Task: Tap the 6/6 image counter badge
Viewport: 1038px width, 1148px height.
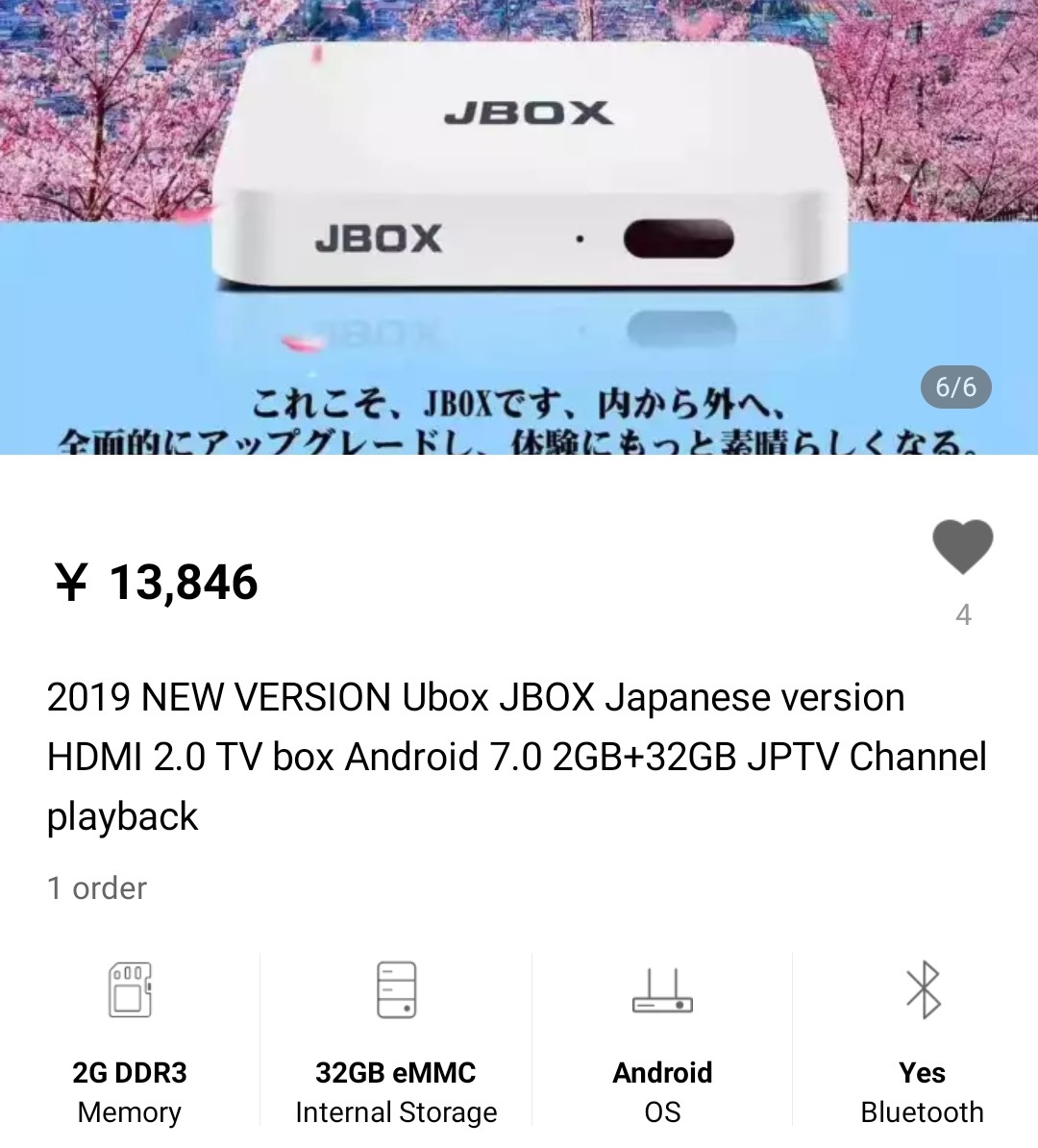Action: tap(955, 387)
